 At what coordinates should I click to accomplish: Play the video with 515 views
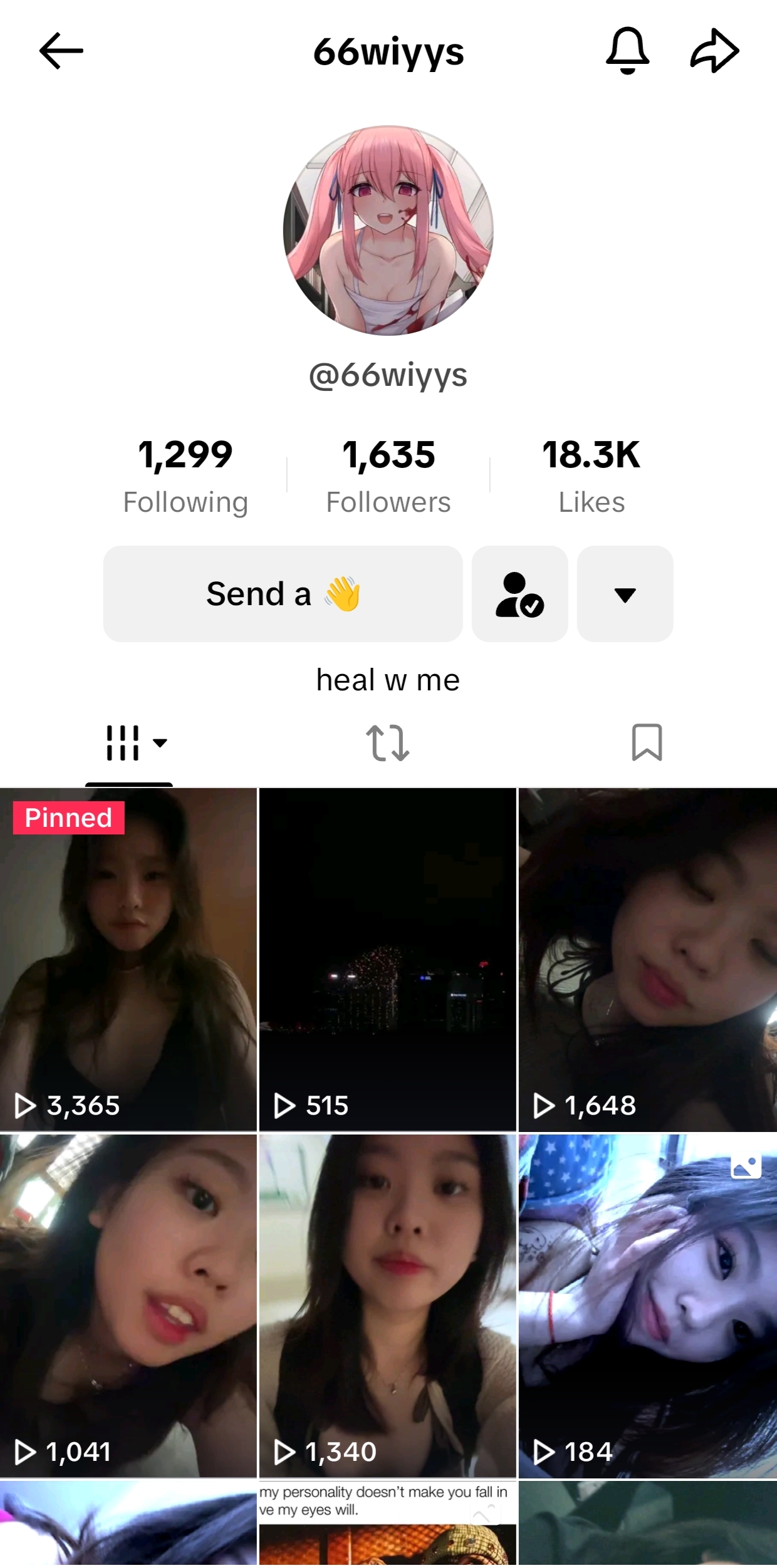[x=388, y=958]
